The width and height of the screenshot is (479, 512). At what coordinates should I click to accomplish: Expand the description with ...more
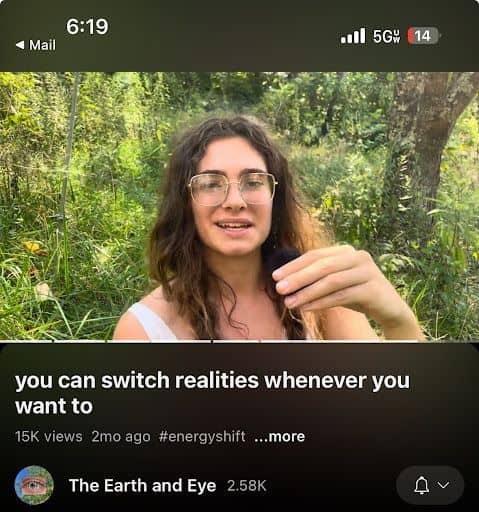[x=279, y=437]
